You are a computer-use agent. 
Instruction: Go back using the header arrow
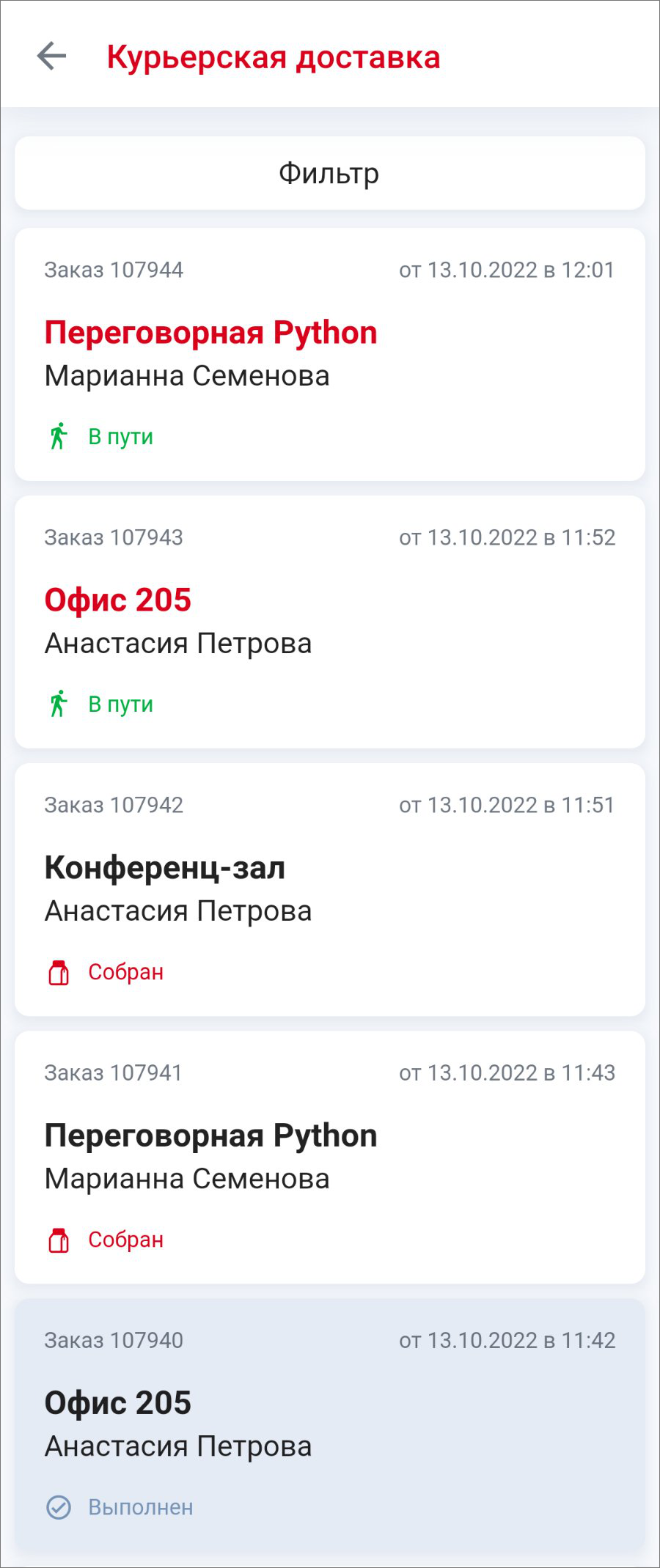click(x=51, y=56)
